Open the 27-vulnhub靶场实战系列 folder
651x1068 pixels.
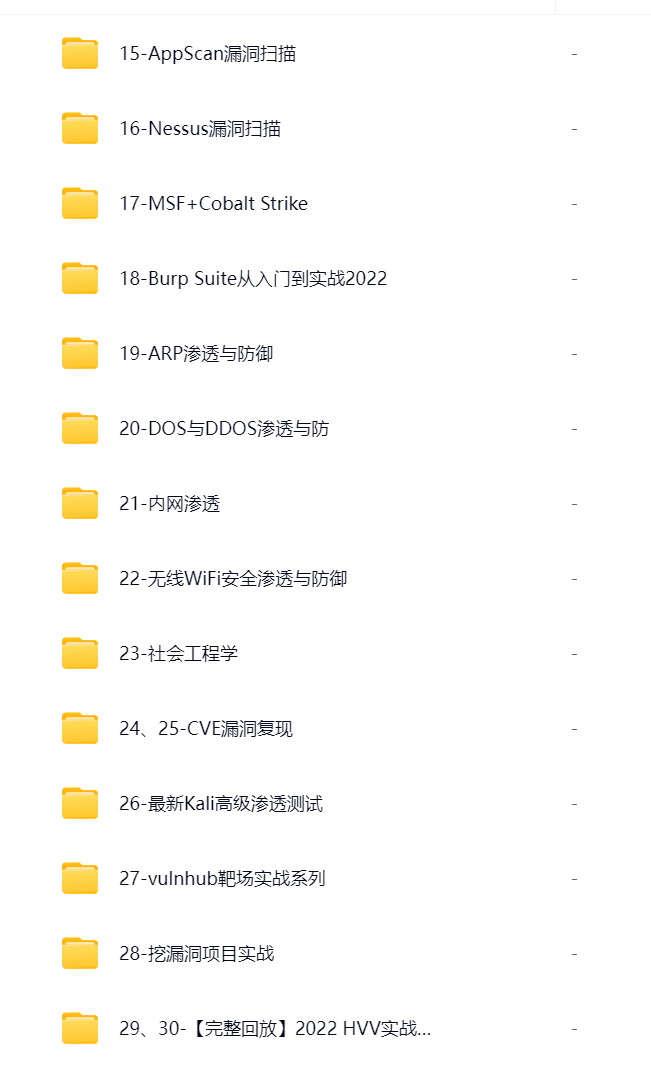click(222, 879)
